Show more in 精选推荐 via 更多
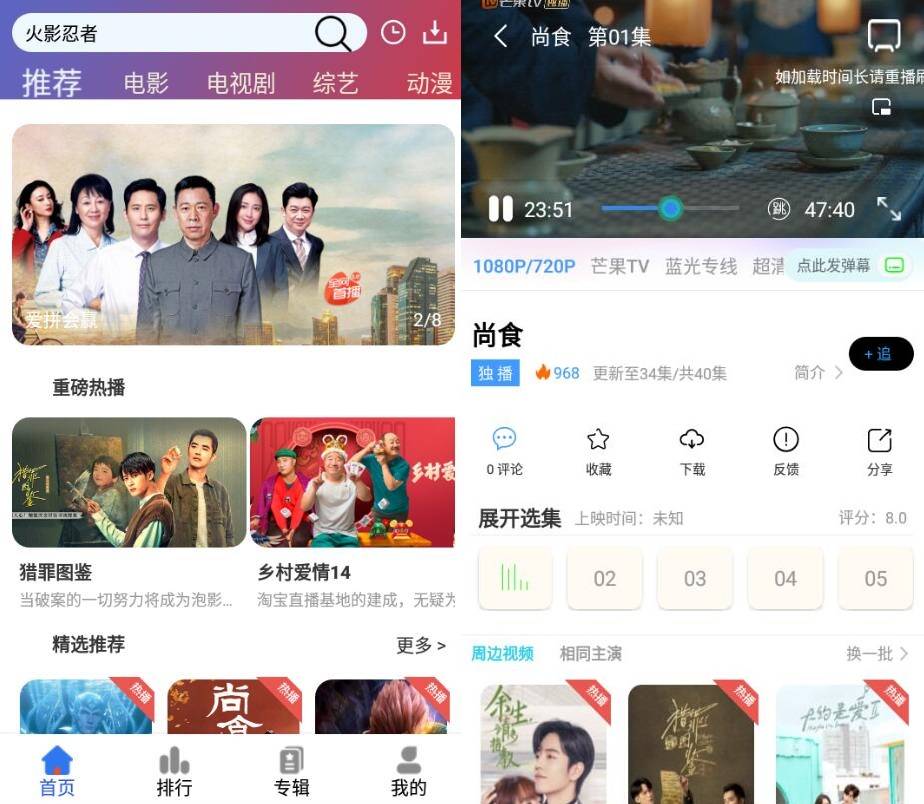924x804 pixels. coord(420,646)
